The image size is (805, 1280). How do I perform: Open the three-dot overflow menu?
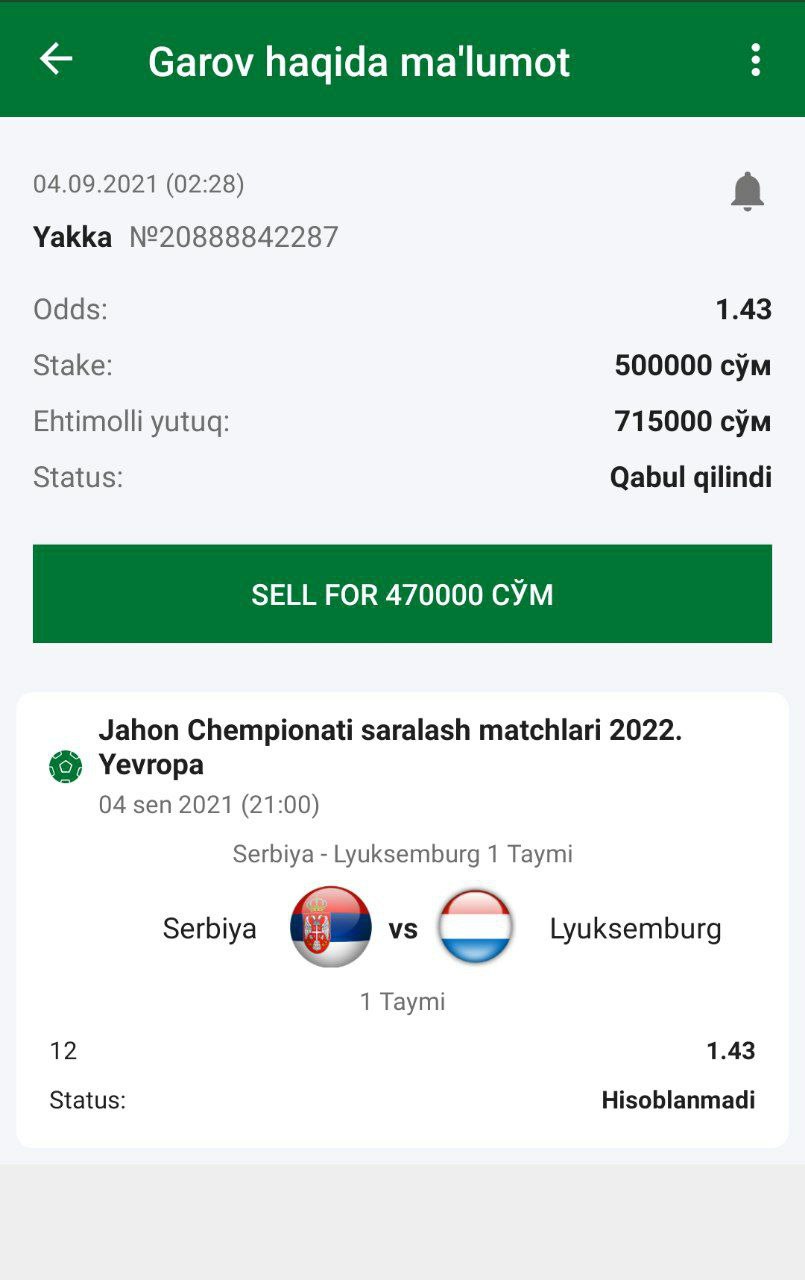tap(755, 60)
